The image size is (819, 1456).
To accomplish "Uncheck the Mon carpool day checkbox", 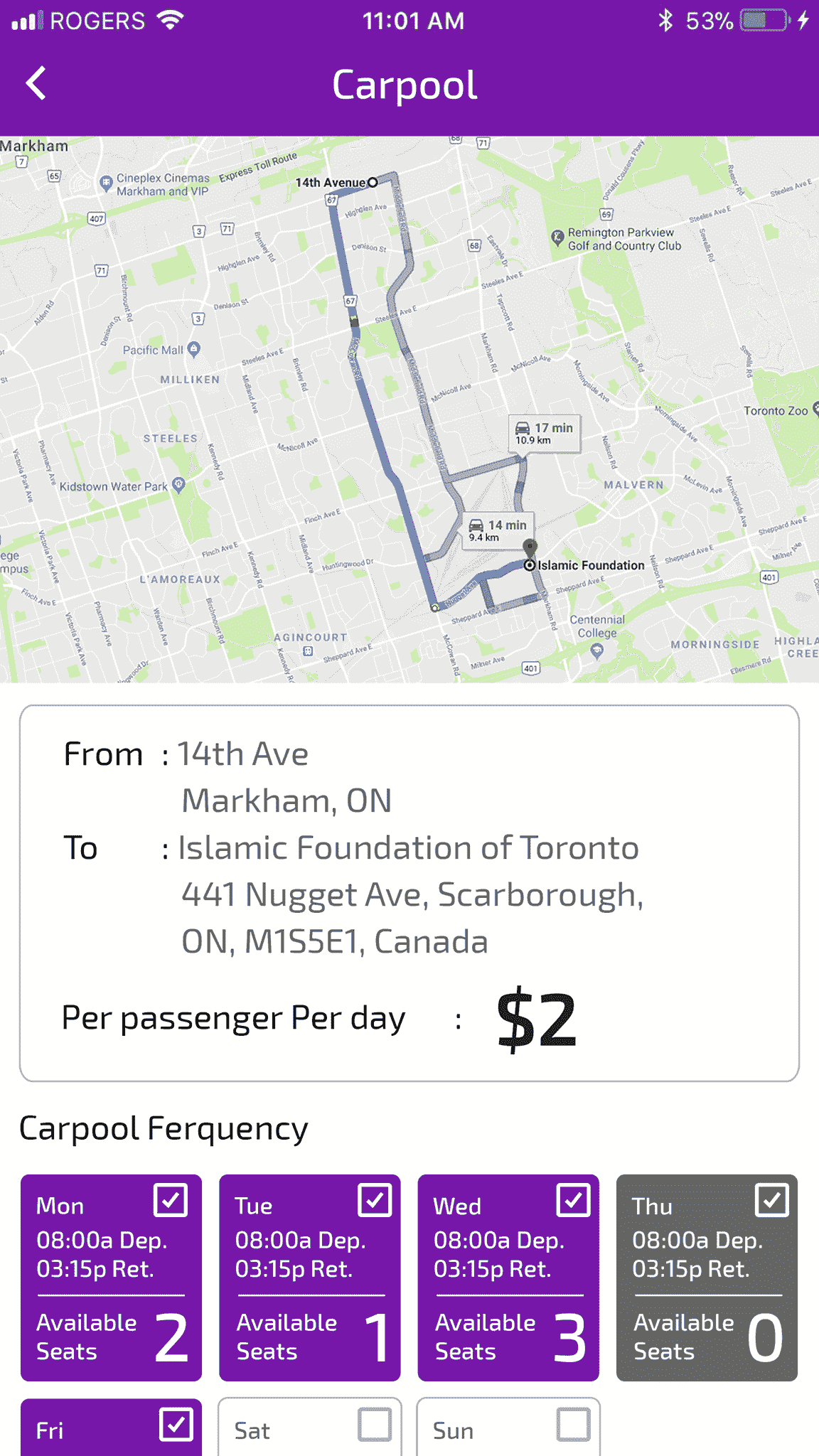I will tap(171, 1200).
